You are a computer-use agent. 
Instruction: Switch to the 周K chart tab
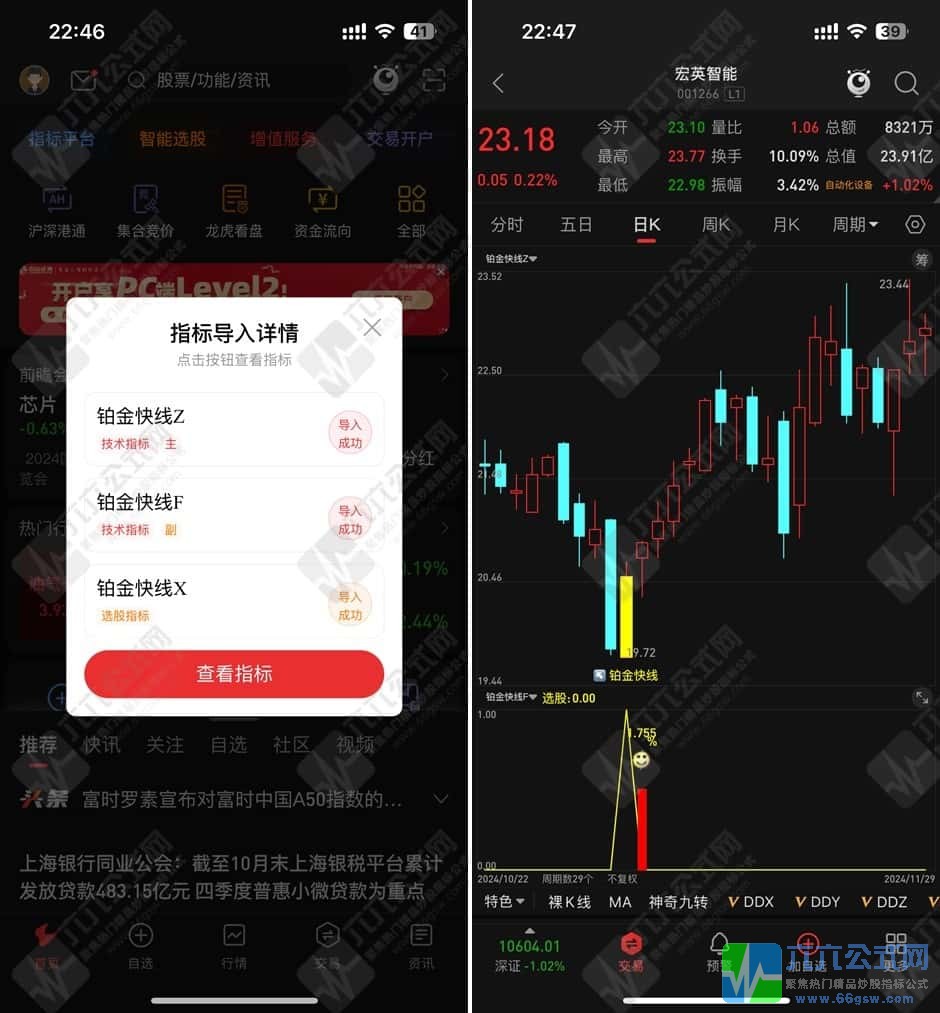716,225
